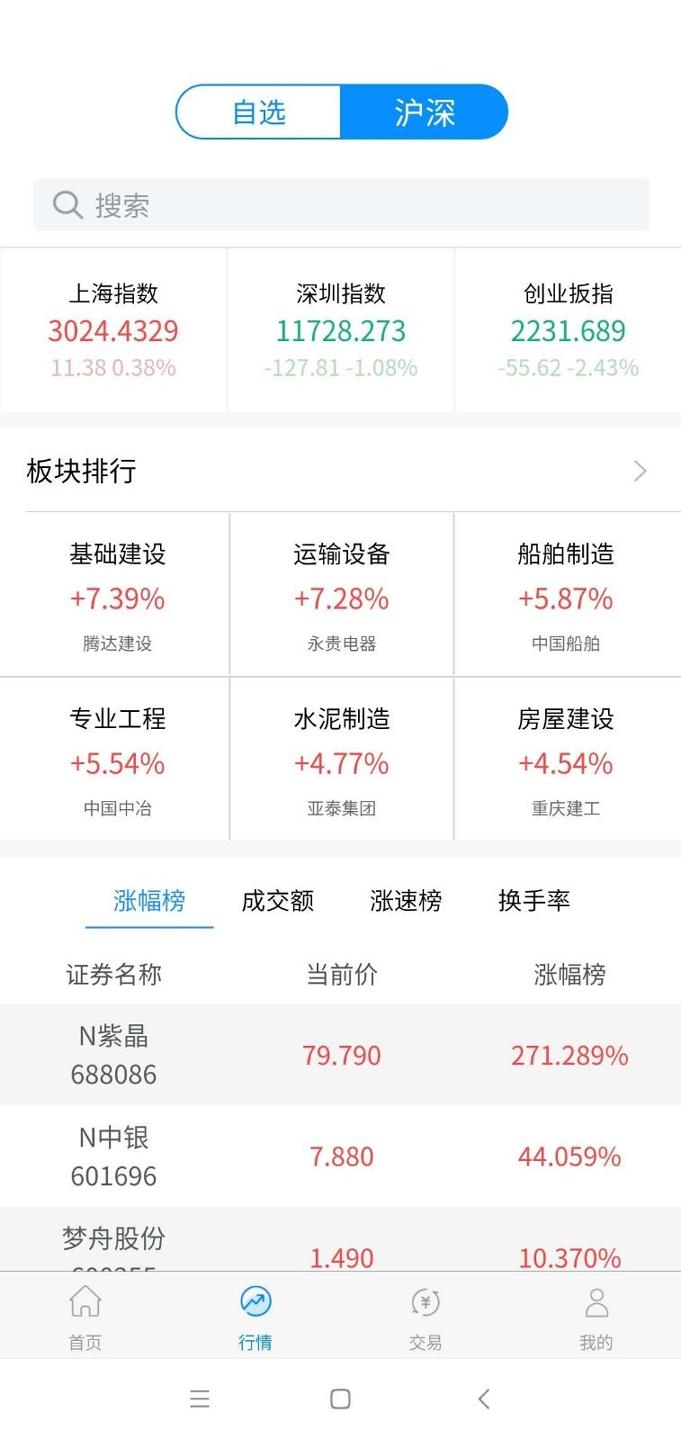The height and width of the screenshot is (1440, 681).
Task: Open the 专业工程 sector card
Action: pos(117,760)
